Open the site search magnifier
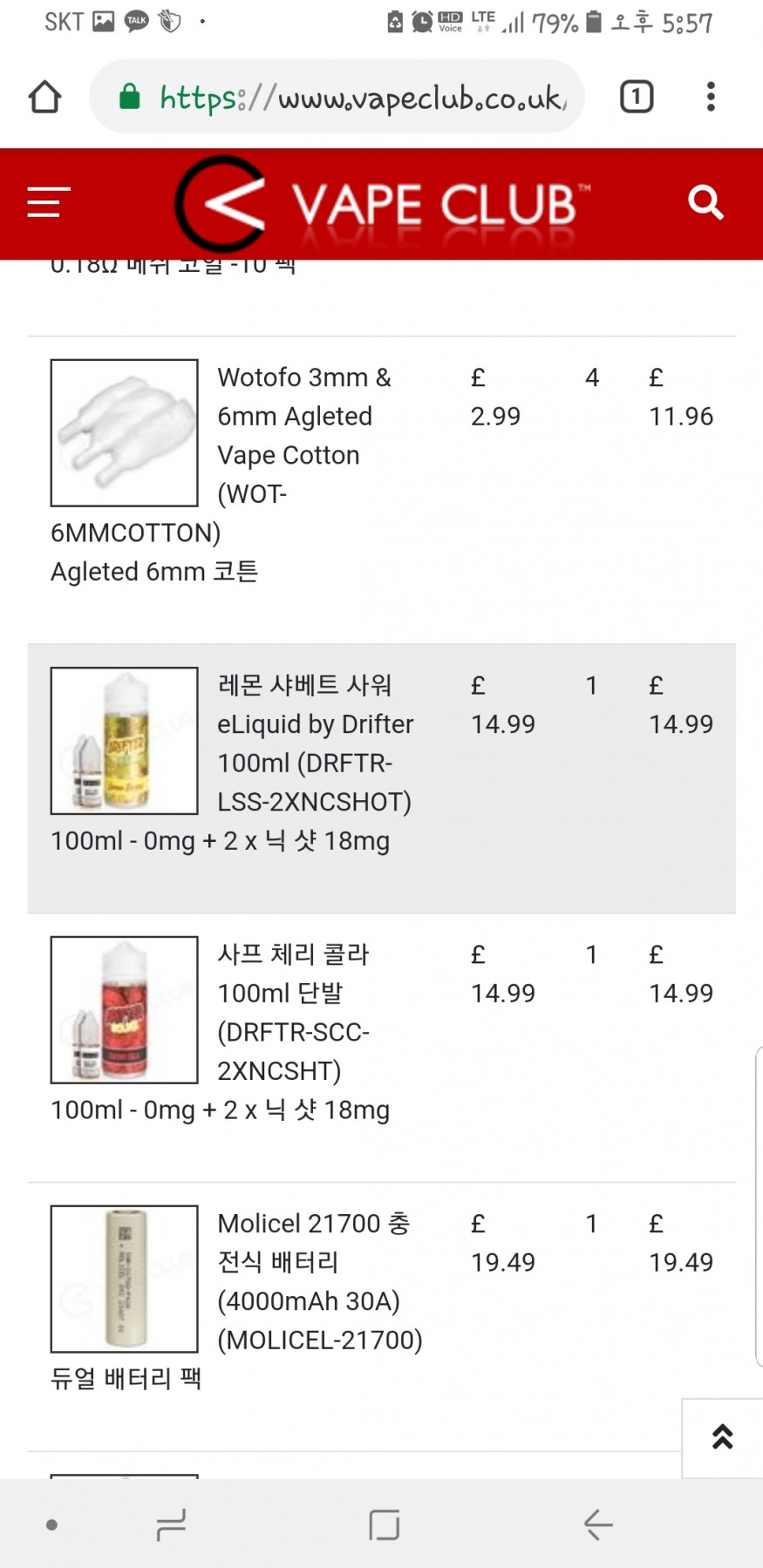Viewport: 763px width, 1568px height. (x=705, y=202)
